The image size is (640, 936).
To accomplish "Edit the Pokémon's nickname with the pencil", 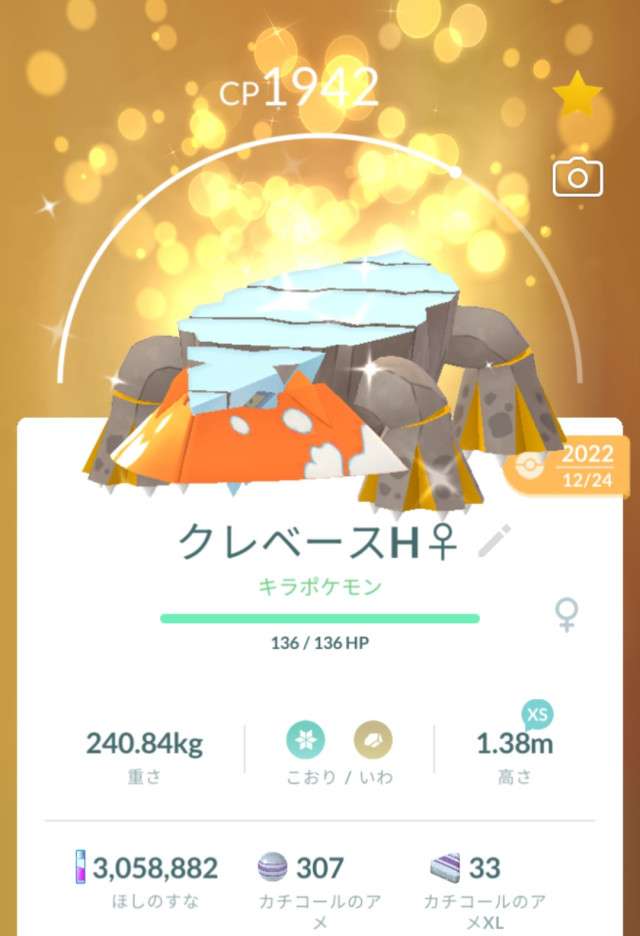I will [494, 541].
